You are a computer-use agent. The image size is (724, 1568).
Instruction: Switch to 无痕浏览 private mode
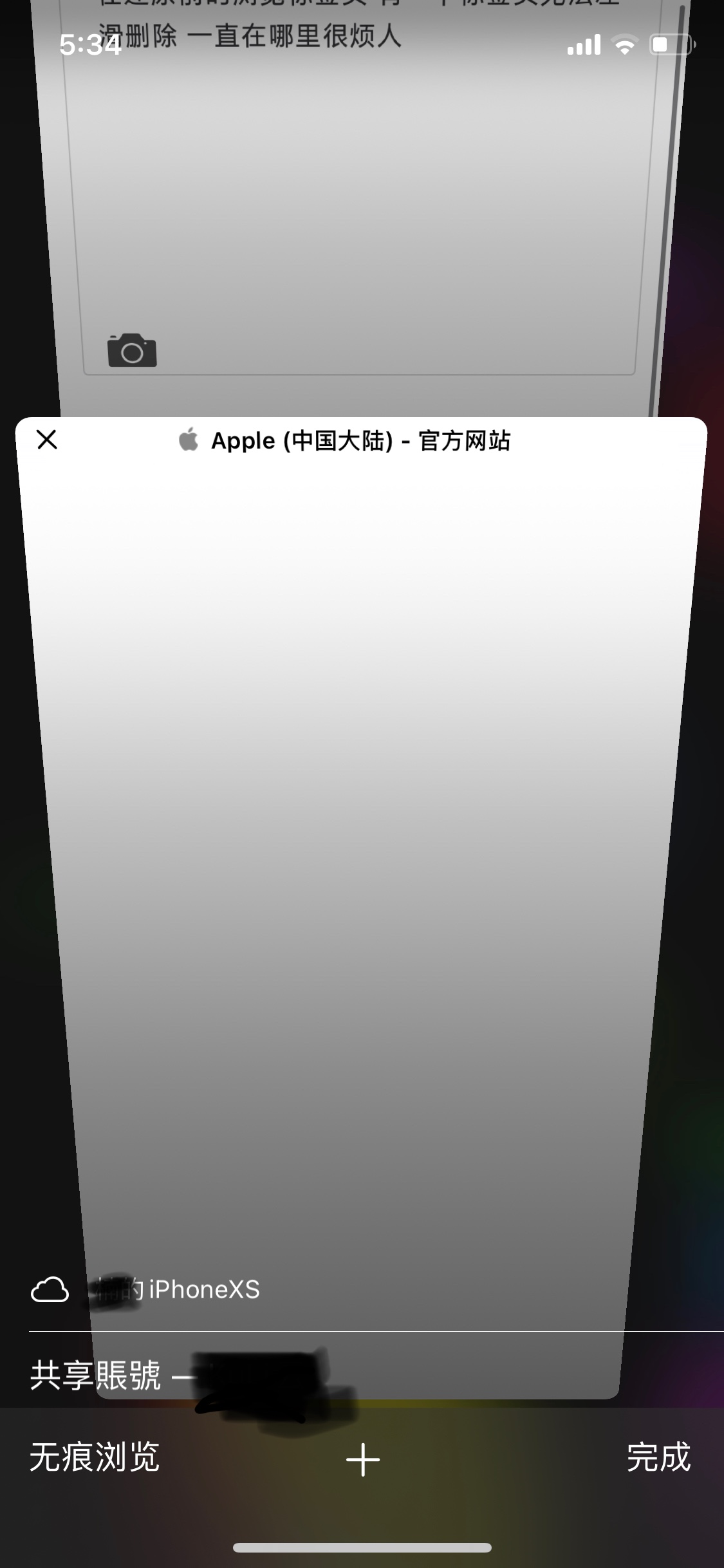[x=95, y=1457]
